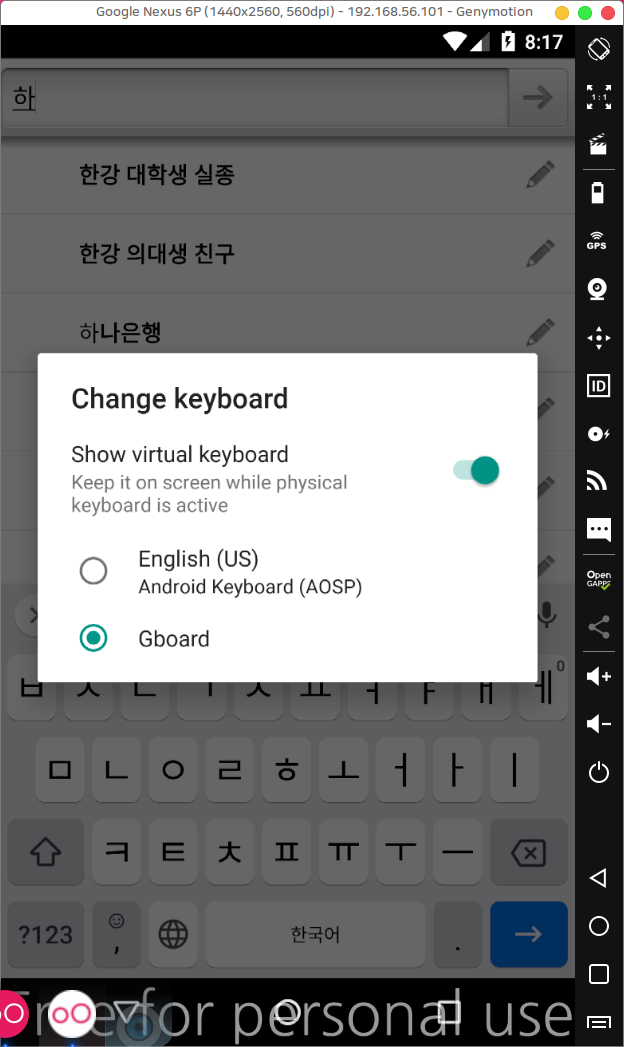
Task: Insert 한강 대학생 실종 via pencil icon
Action: [x=540, y=175]
